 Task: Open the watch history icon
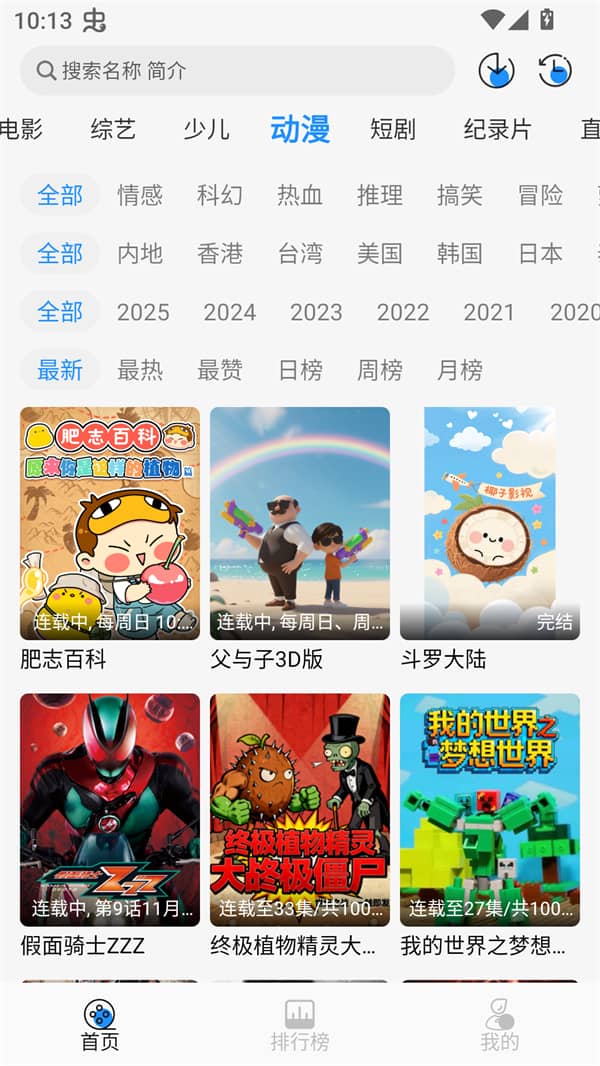[x=555, y=70]
